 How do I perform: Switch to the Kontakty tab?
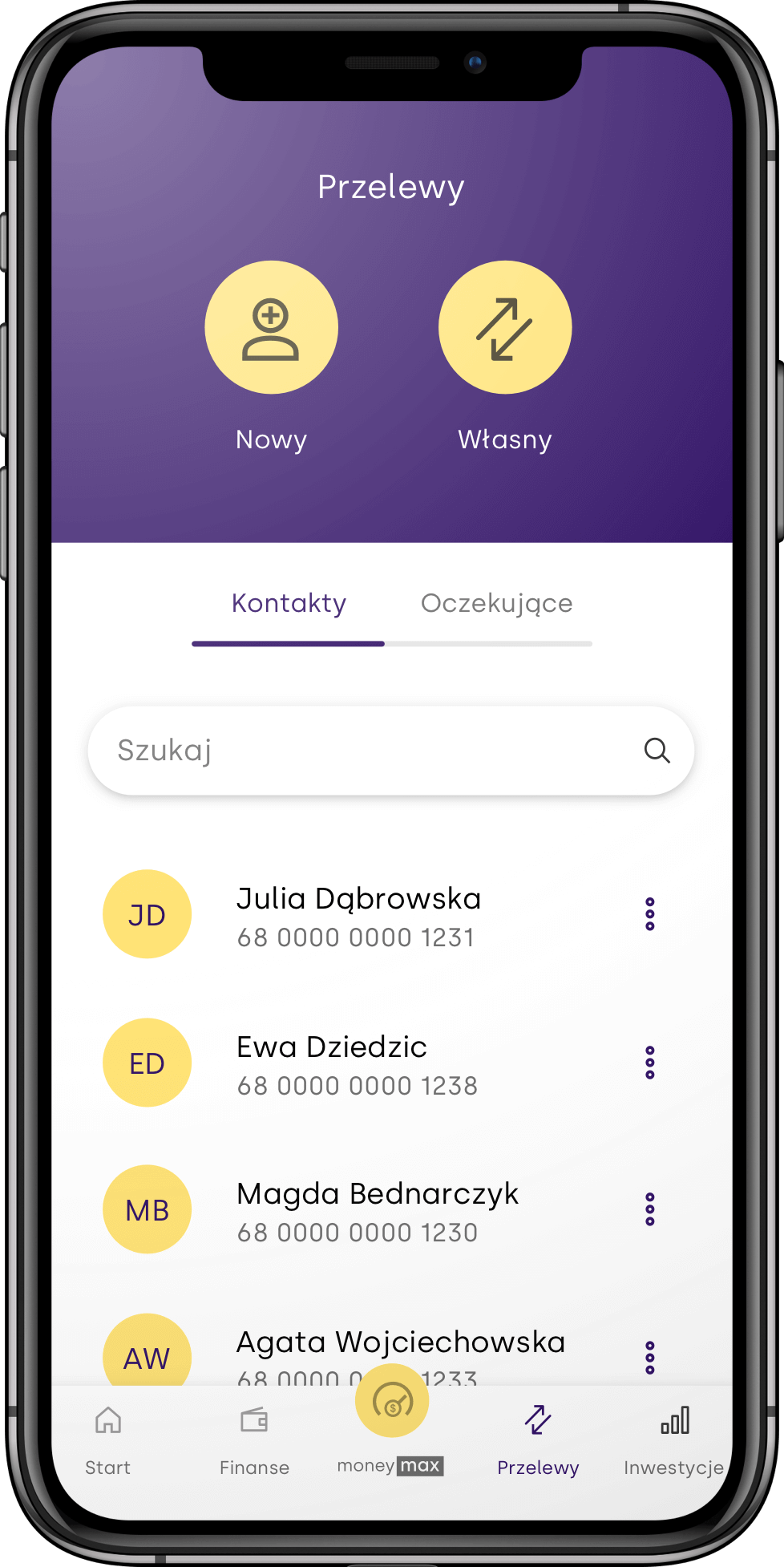[289, 604]
